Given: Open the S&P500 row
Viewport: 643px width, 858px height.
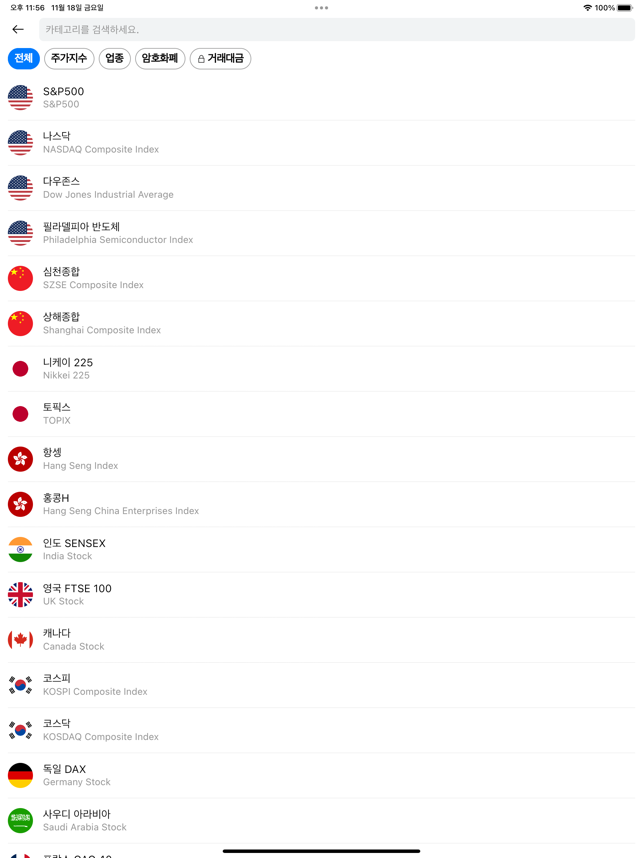Looking at the screenshot, I should coord(320,97).
